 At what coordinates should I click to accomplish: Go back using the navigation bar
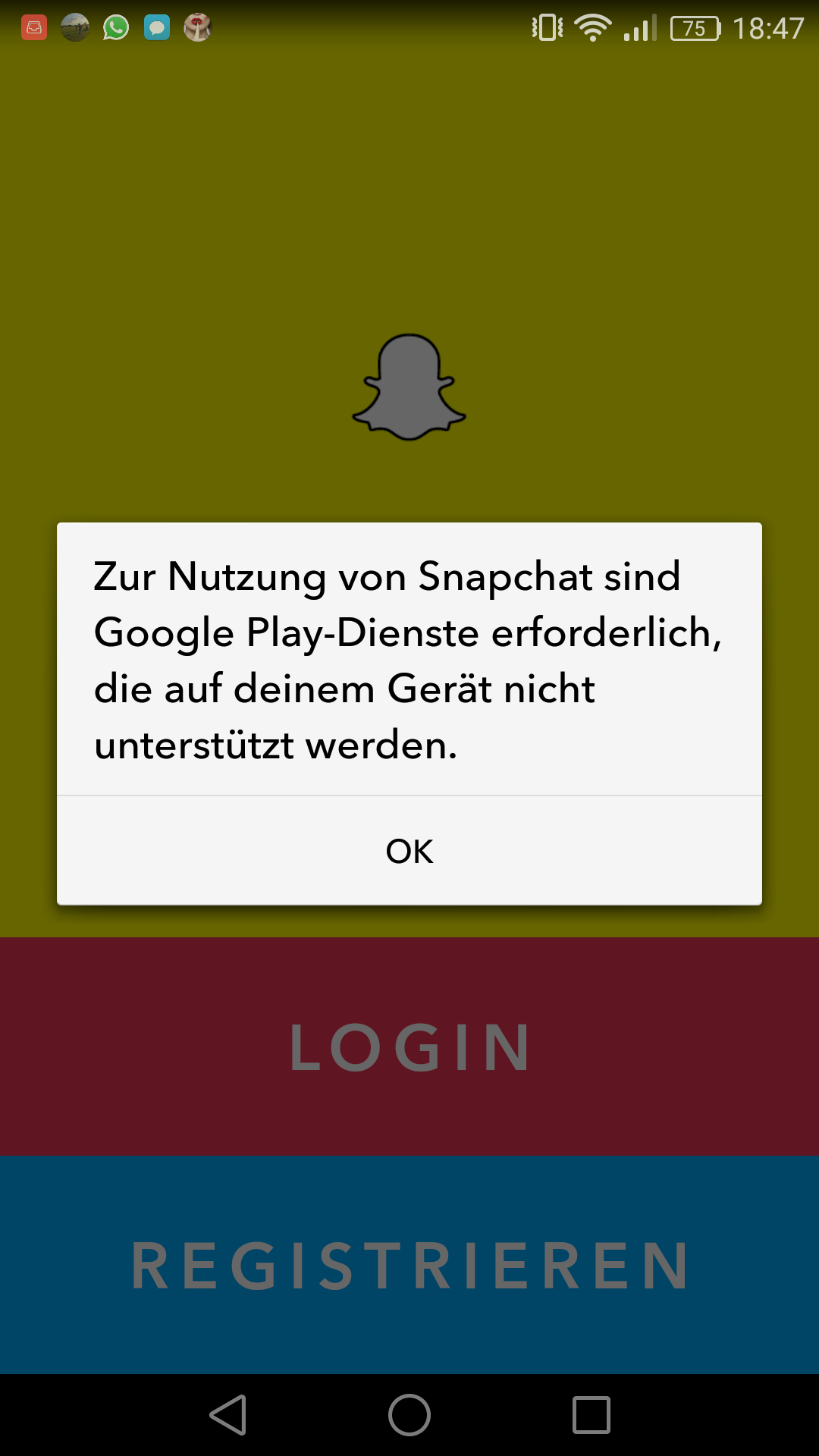coord(227,1415)
